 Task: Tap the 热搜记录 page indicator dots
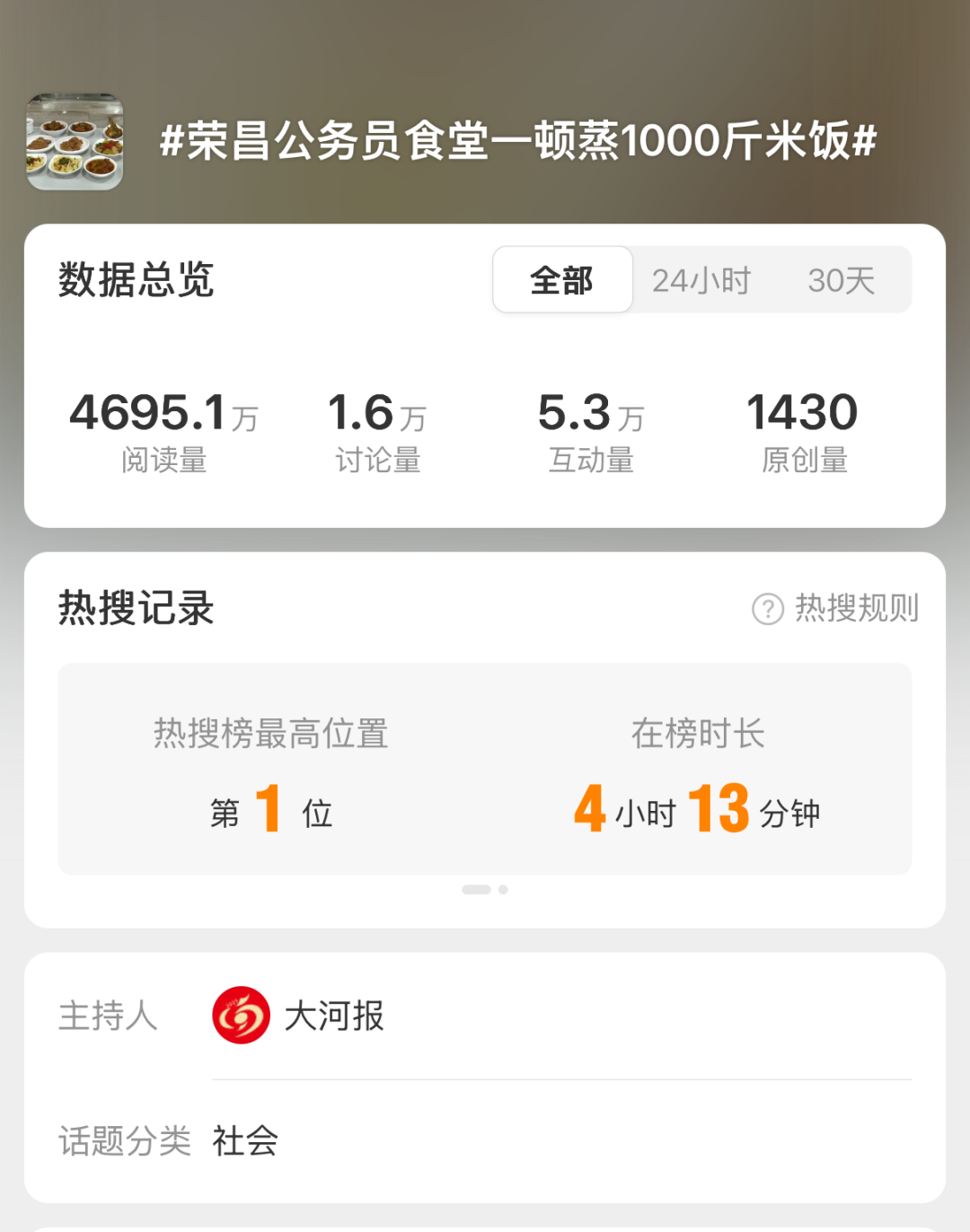click(x=485, y=890)
